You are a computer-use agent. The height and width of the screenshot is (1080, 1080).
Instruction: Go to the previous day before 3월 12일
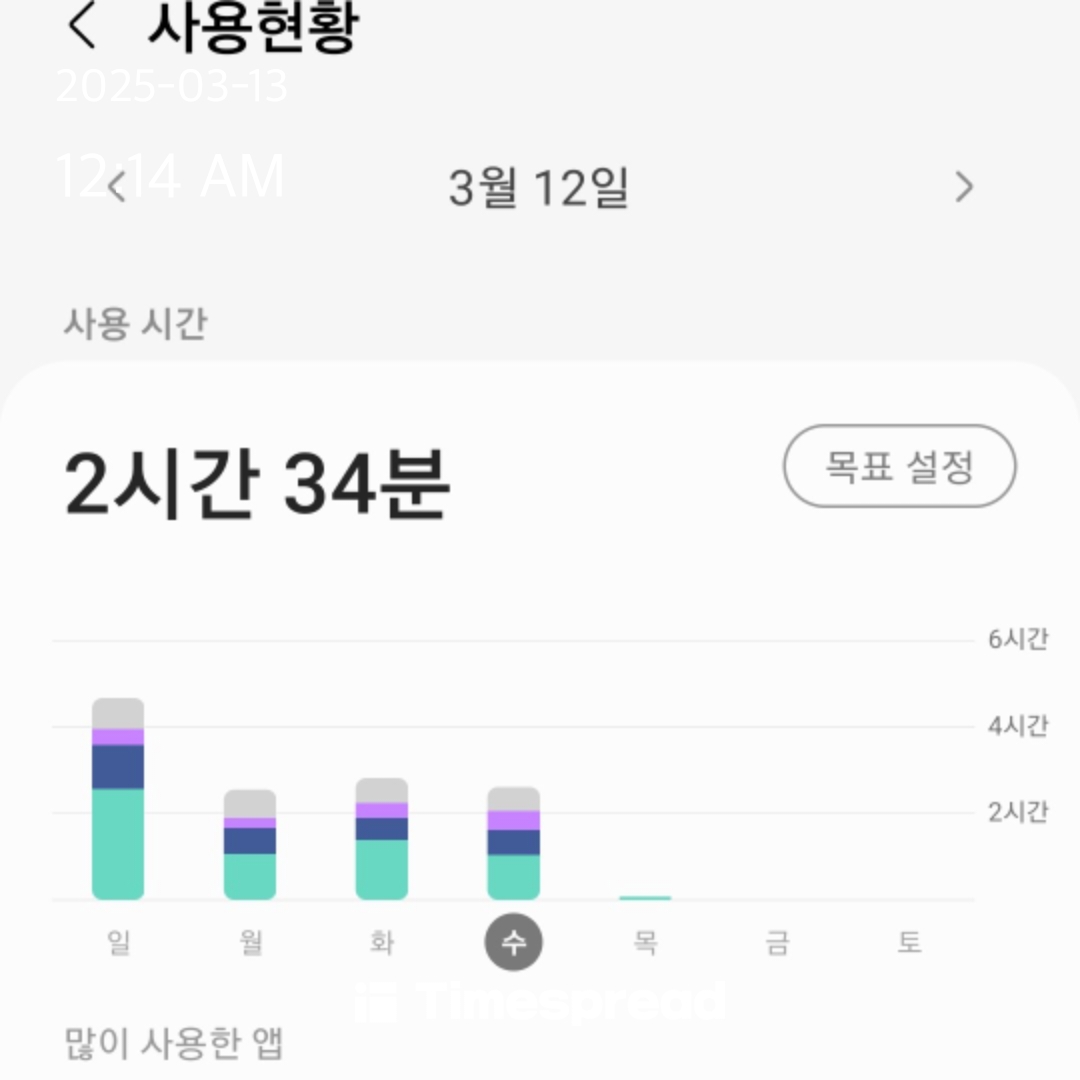[x=118, y=187]
